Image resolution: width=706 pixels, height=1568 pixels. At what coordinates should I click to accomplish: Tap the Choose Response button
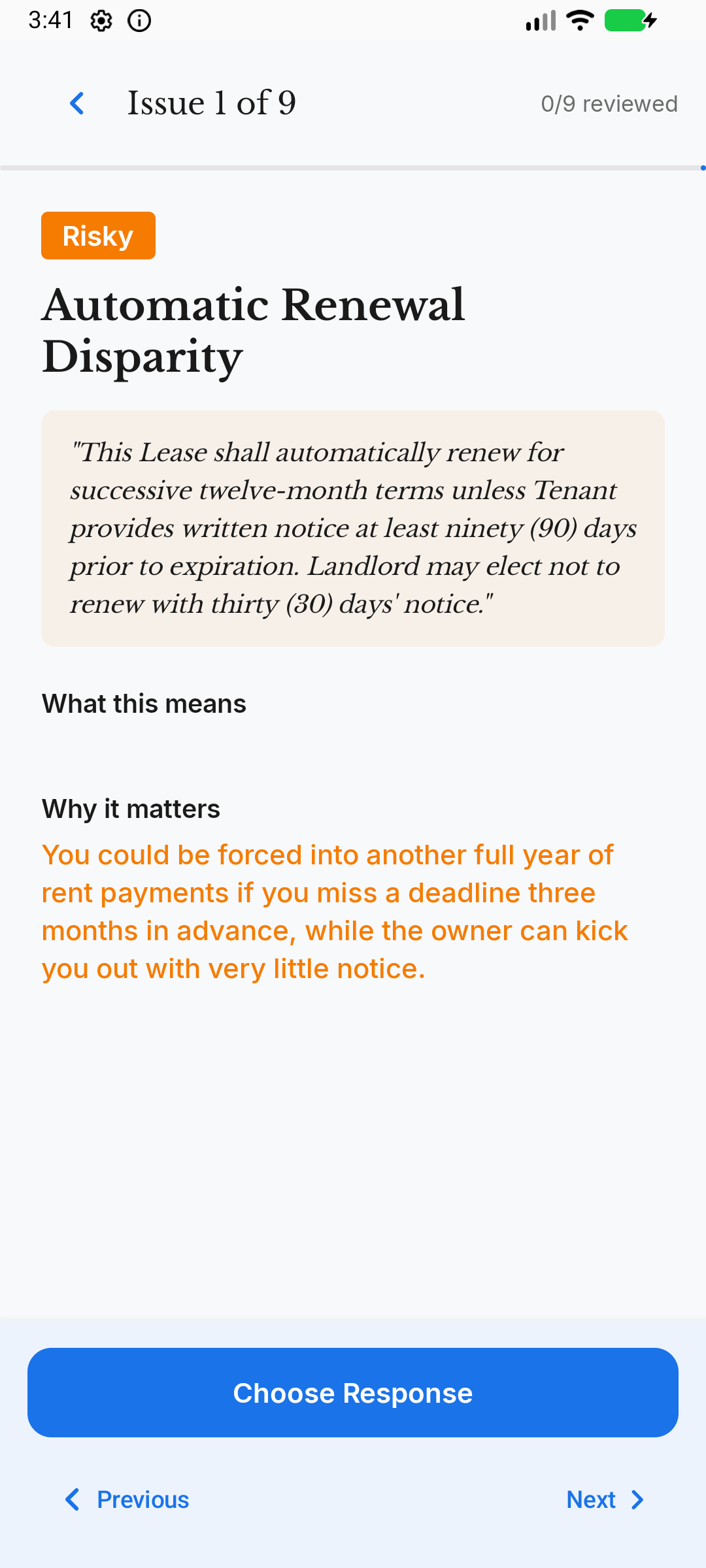(x=353, y=1392)
